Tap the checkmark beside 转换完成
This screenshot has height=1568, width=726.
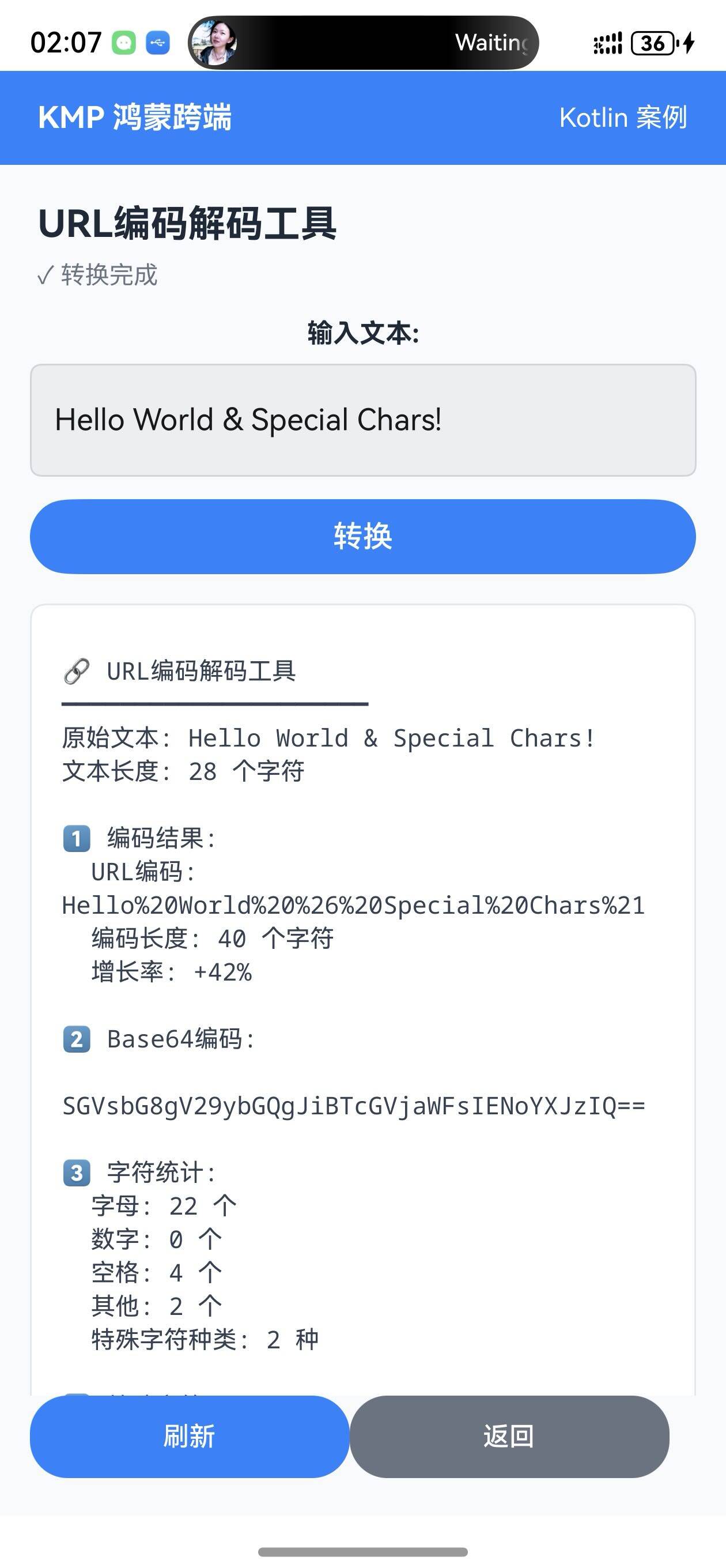43,276
